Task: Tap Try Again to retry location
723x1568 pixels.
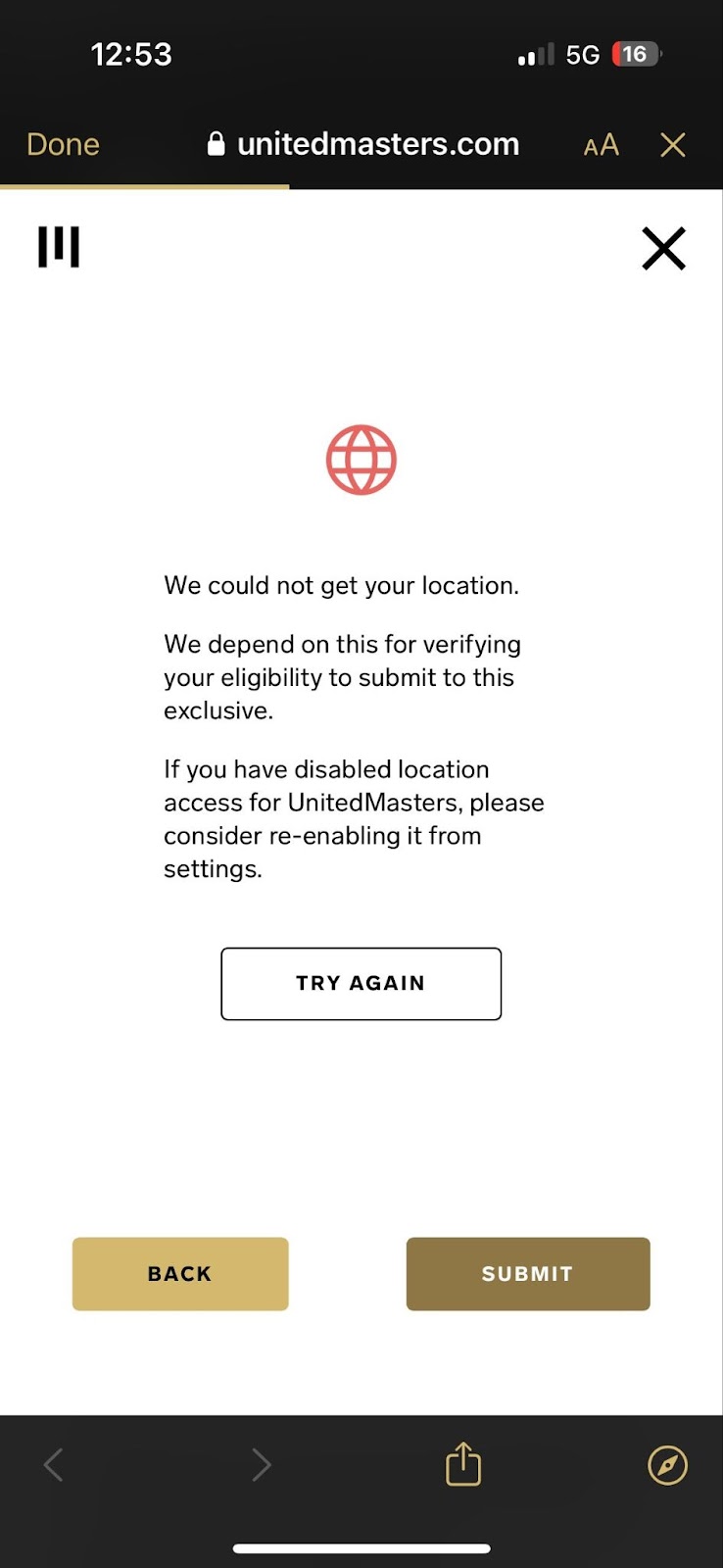Action: coord(361,984)
